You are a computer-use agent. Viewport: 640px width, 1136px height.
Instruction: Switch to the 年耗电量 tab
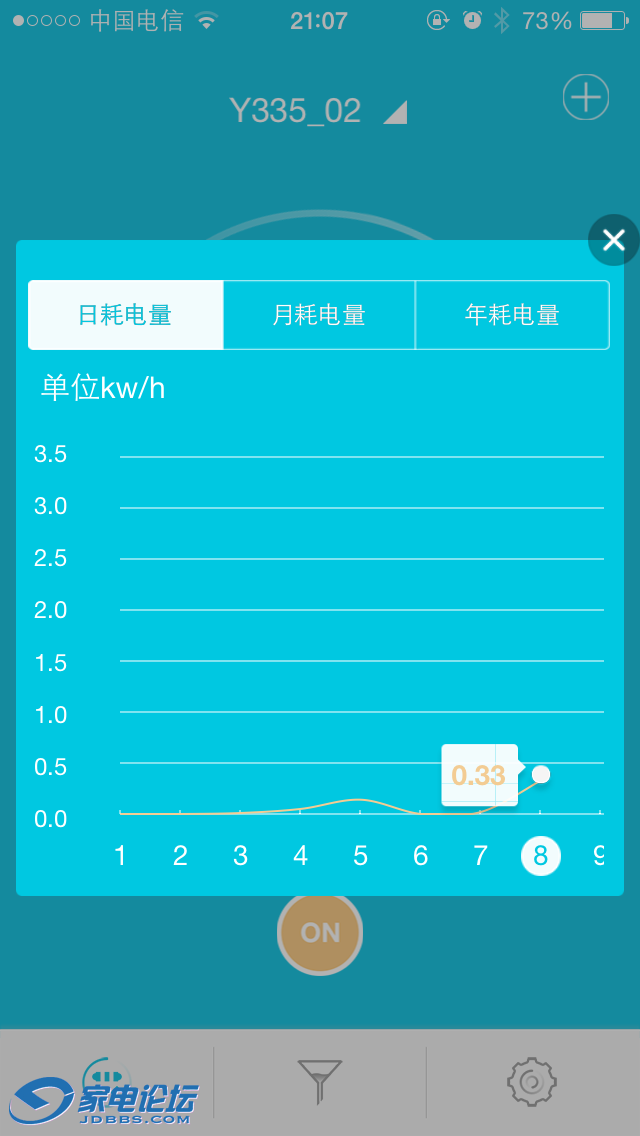(512, 315)
